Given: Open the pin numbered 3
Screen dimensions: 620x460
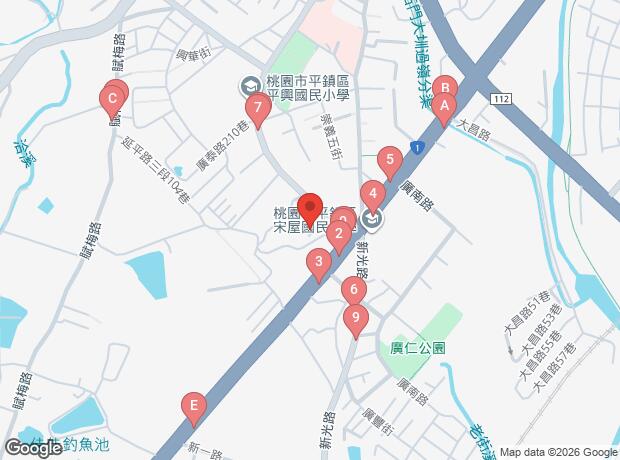Looking at the screenshot, I should (319, 264).
